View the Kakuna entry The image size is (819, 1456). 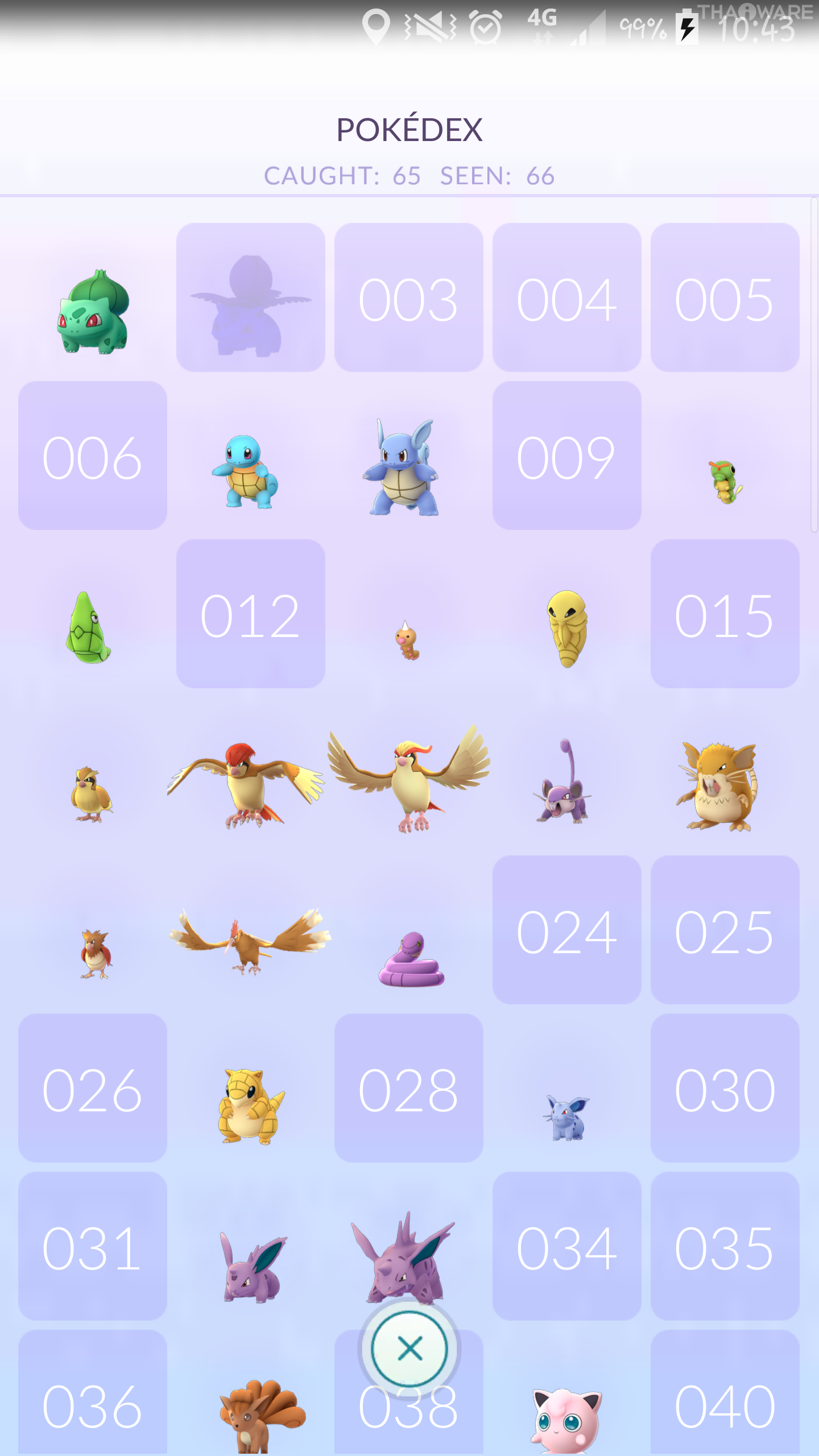pyautogui.click(x=567, y=628)
